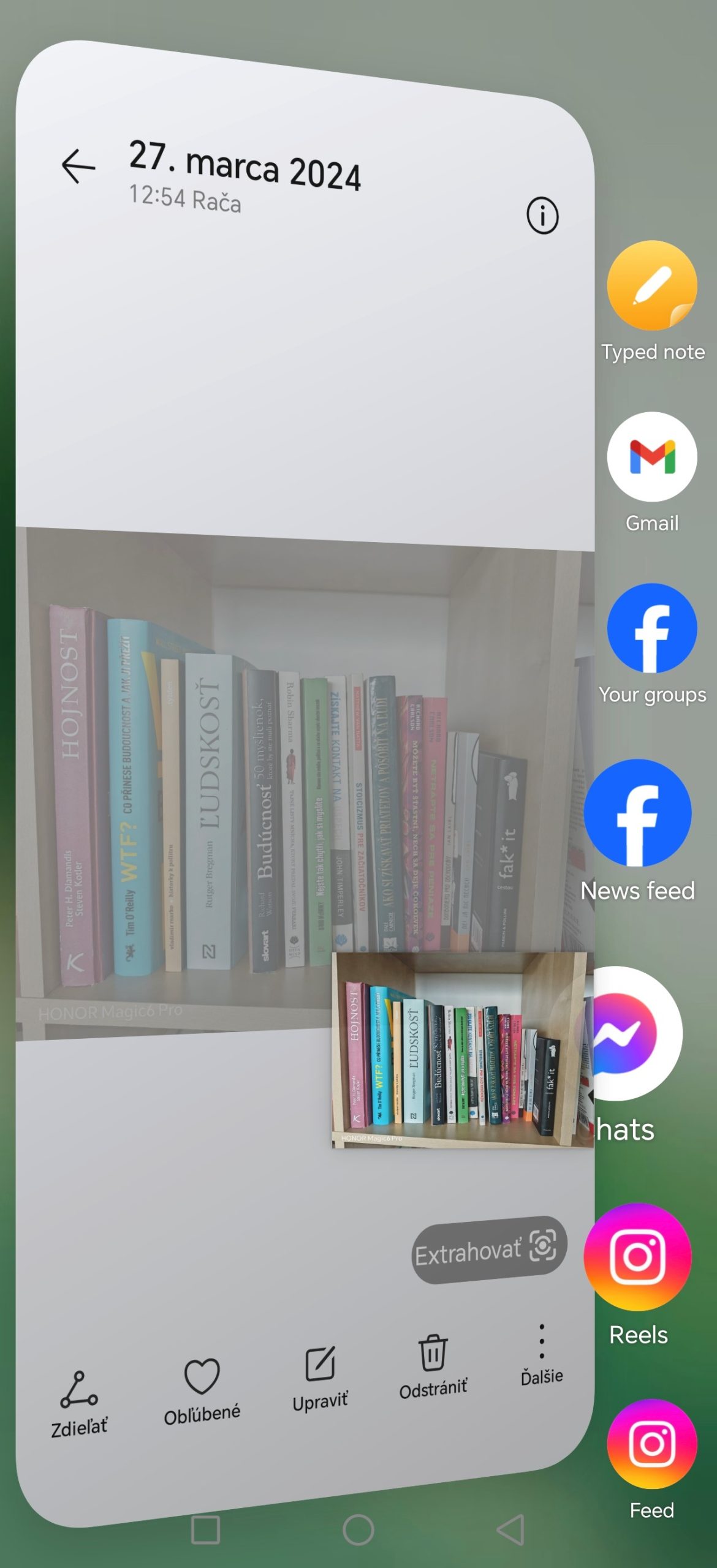The width and height of the screenshot is (717, 1568).
Task: Open Instagram Feed shortcut
Action: (x=652, y=1444)
